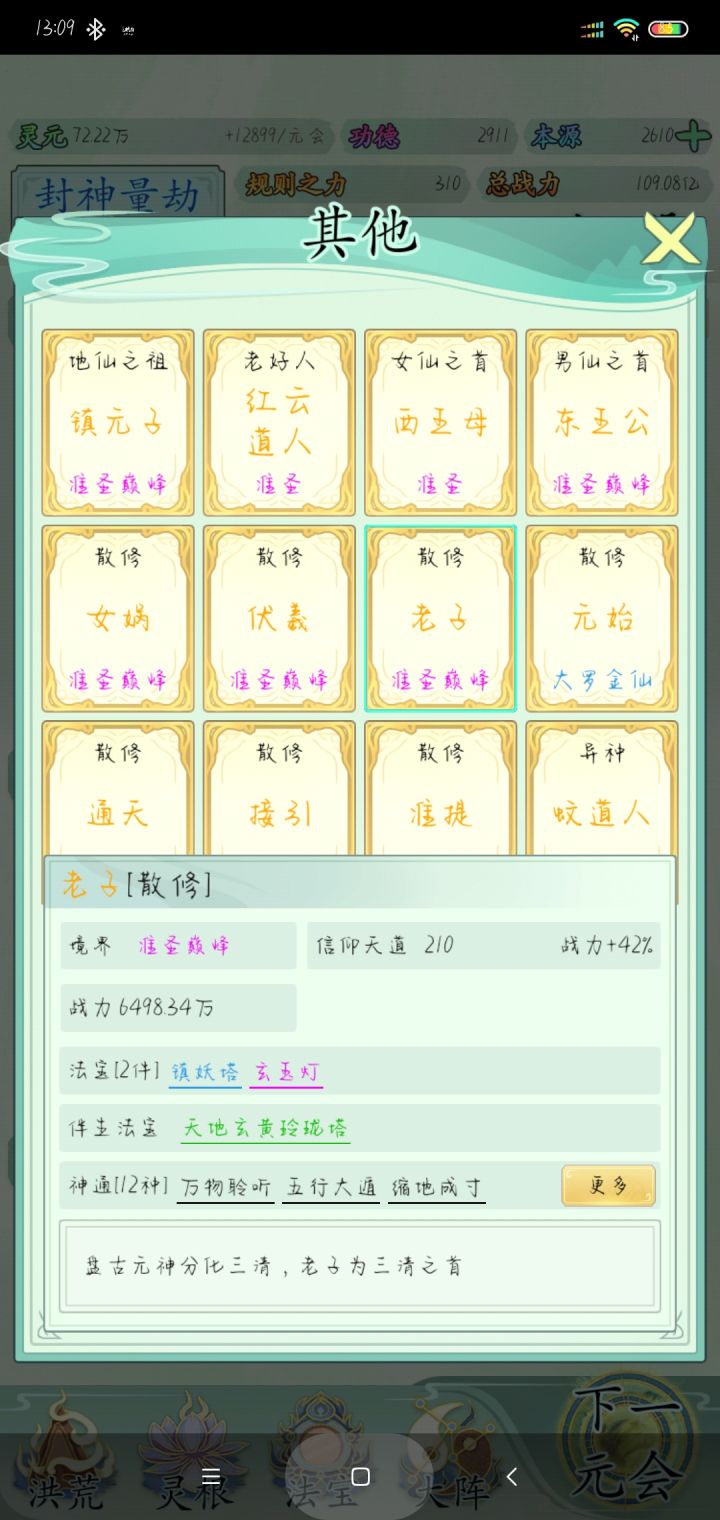The image size is (720, 1520).
Task: Select the 元始 character card
Action: pos(601,618)
